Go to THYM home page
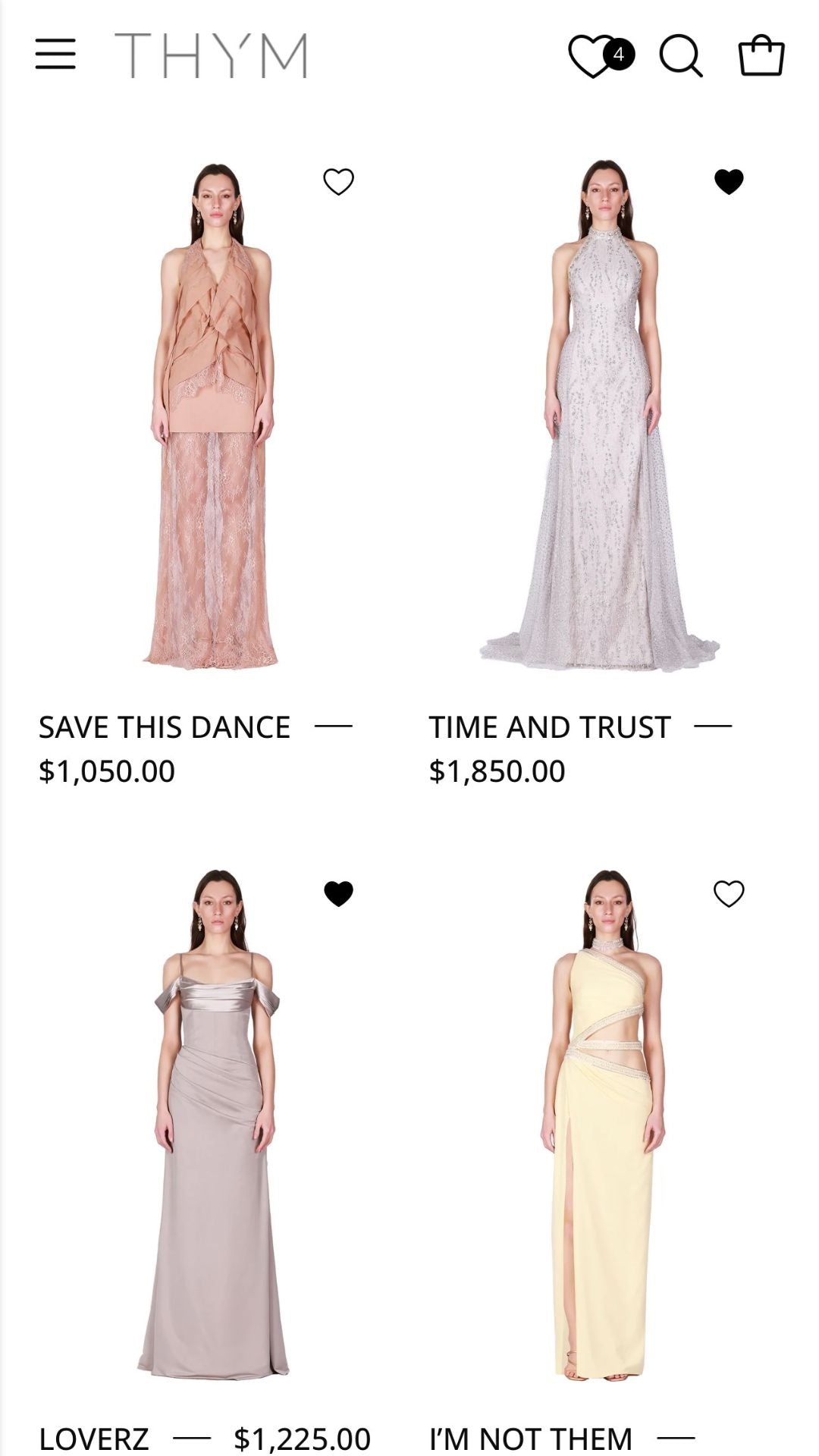 tap(212, 55)
